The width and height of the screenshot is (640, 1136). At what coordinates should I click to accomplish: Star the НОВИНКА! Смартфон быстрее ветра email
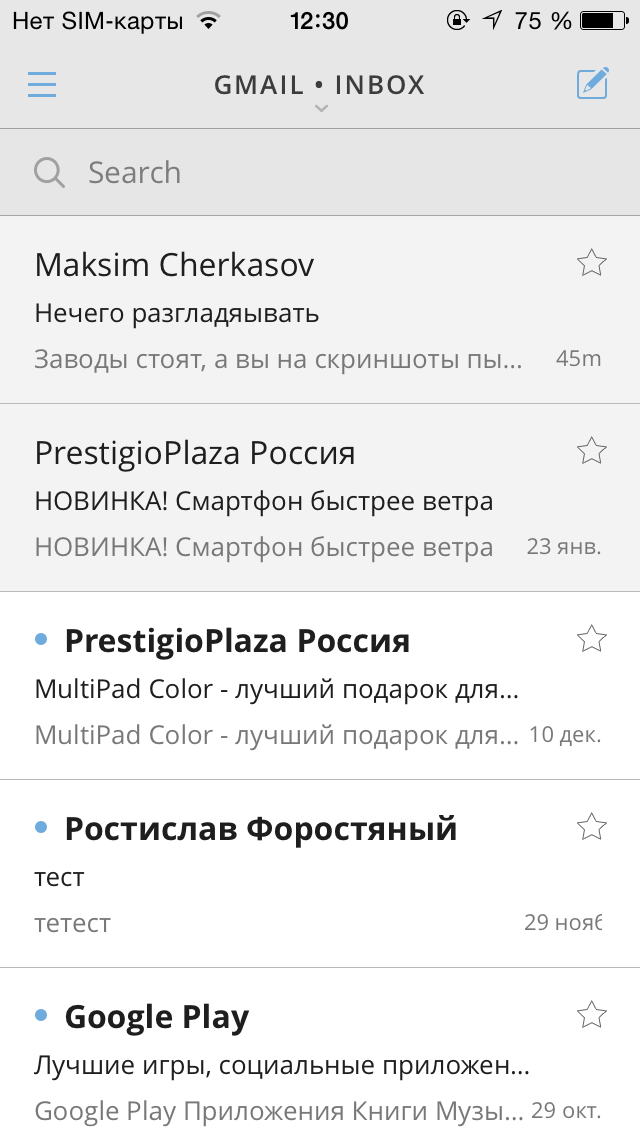[591, 450]
